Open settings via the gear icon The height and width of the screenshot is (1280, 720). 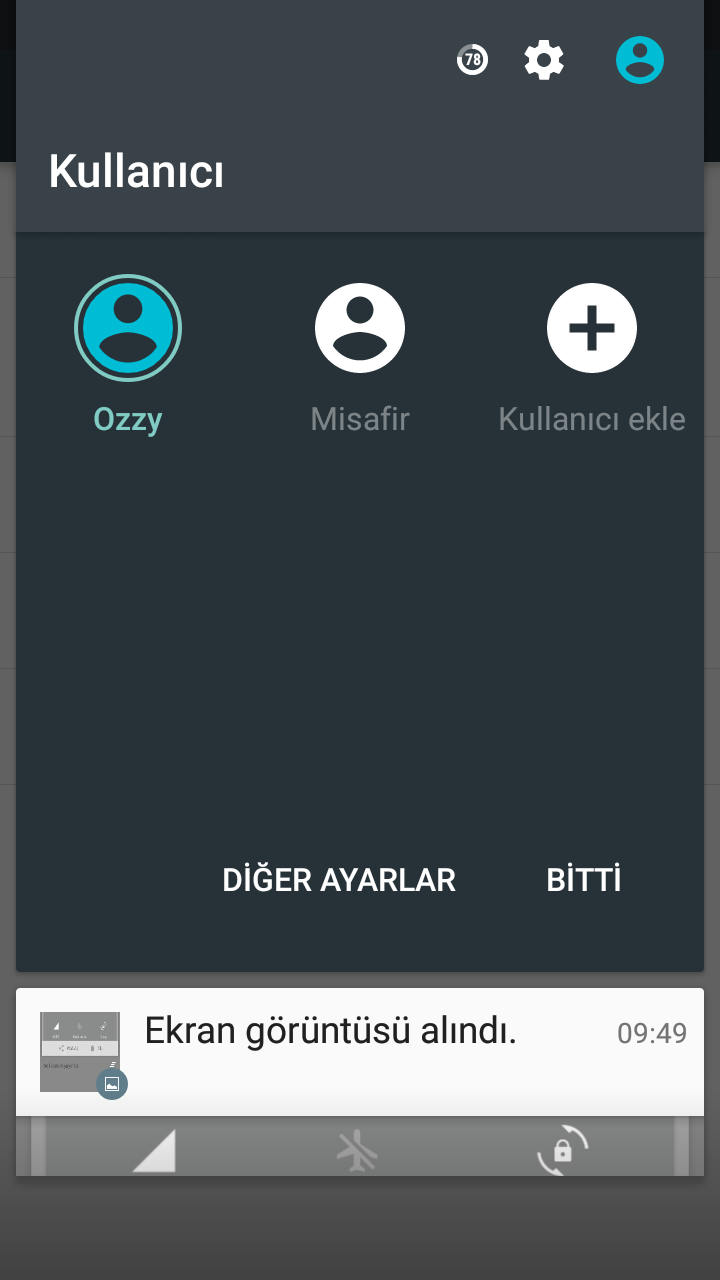[544, 60]
